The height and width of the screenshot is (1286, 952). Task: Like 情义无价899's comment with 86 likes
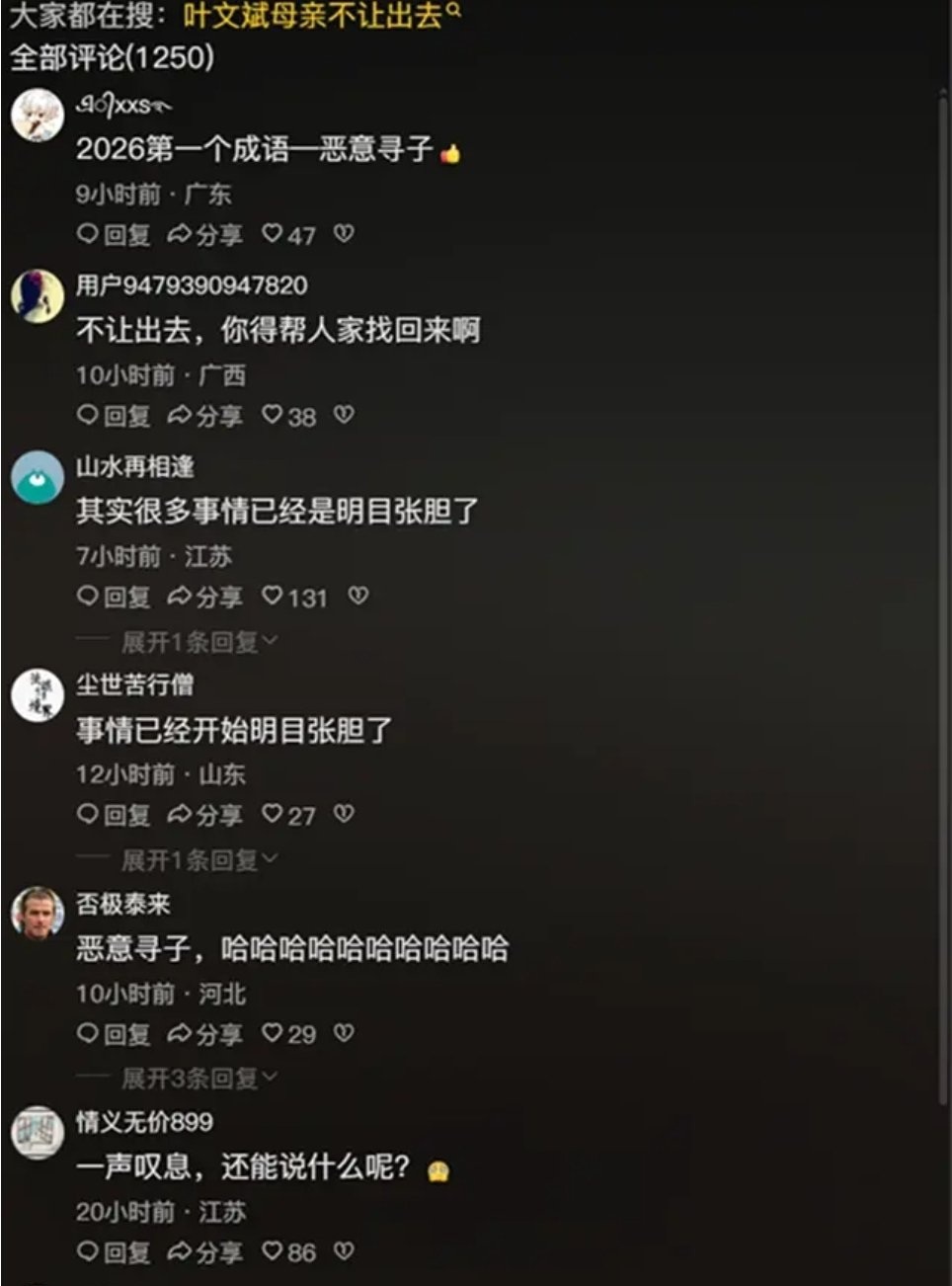[287, 1252]
